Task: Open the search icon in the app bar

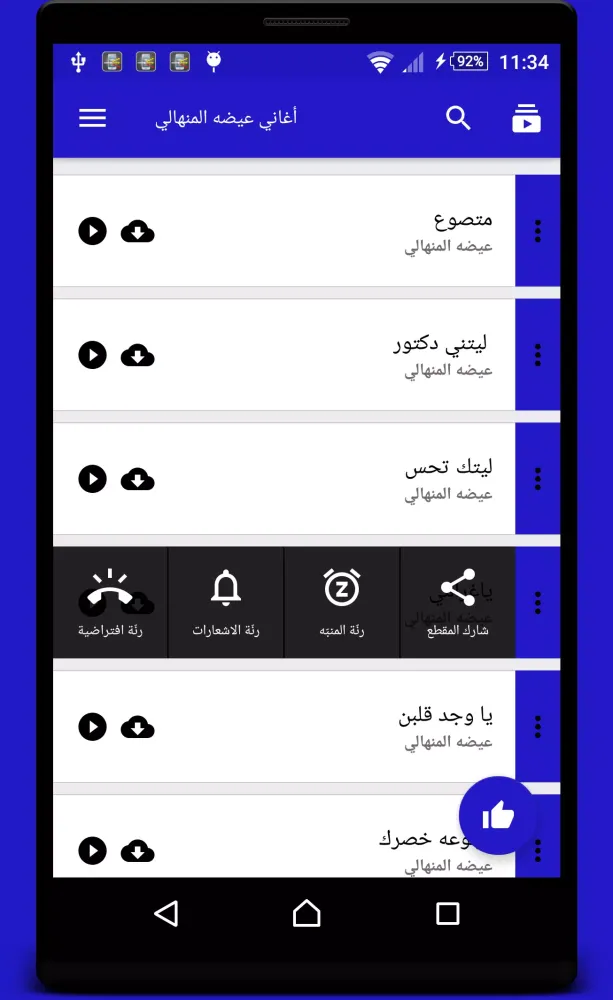Action: pyautogui.click(x=458, y=118)
